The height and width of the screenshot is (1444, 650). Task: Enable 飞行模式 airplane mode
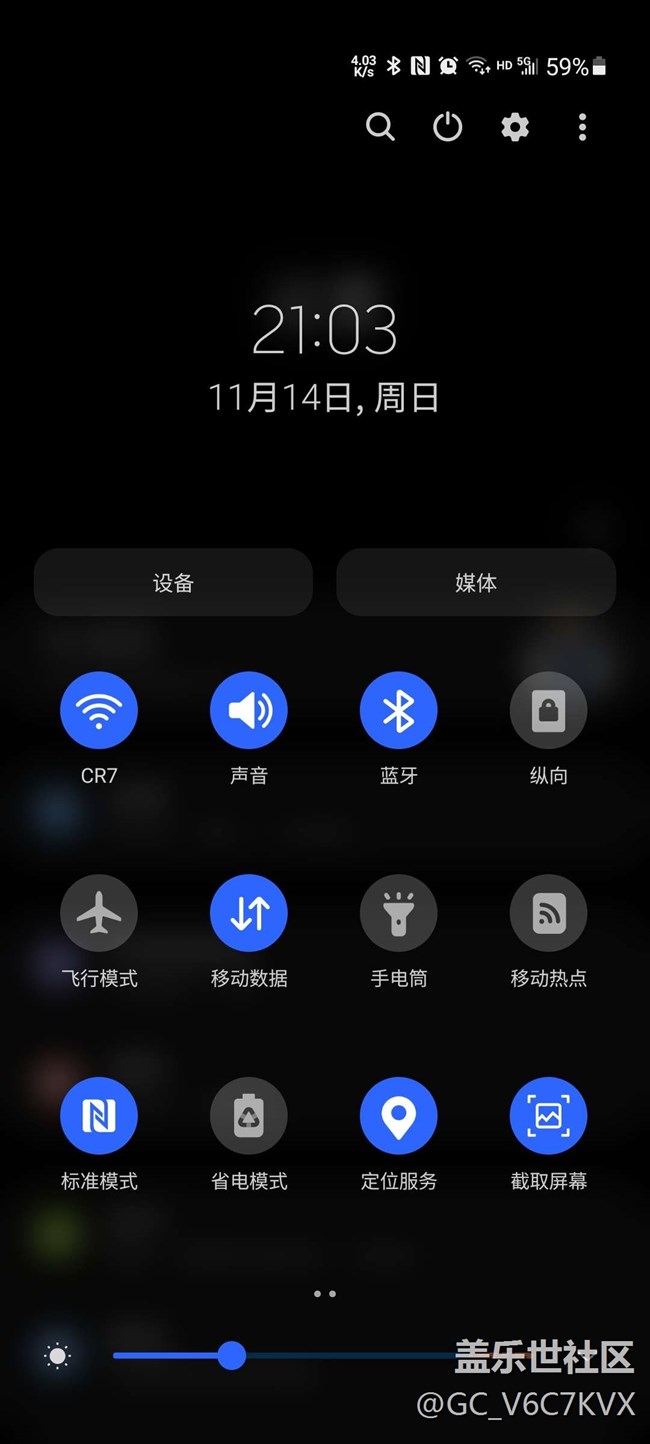[99, 914]
